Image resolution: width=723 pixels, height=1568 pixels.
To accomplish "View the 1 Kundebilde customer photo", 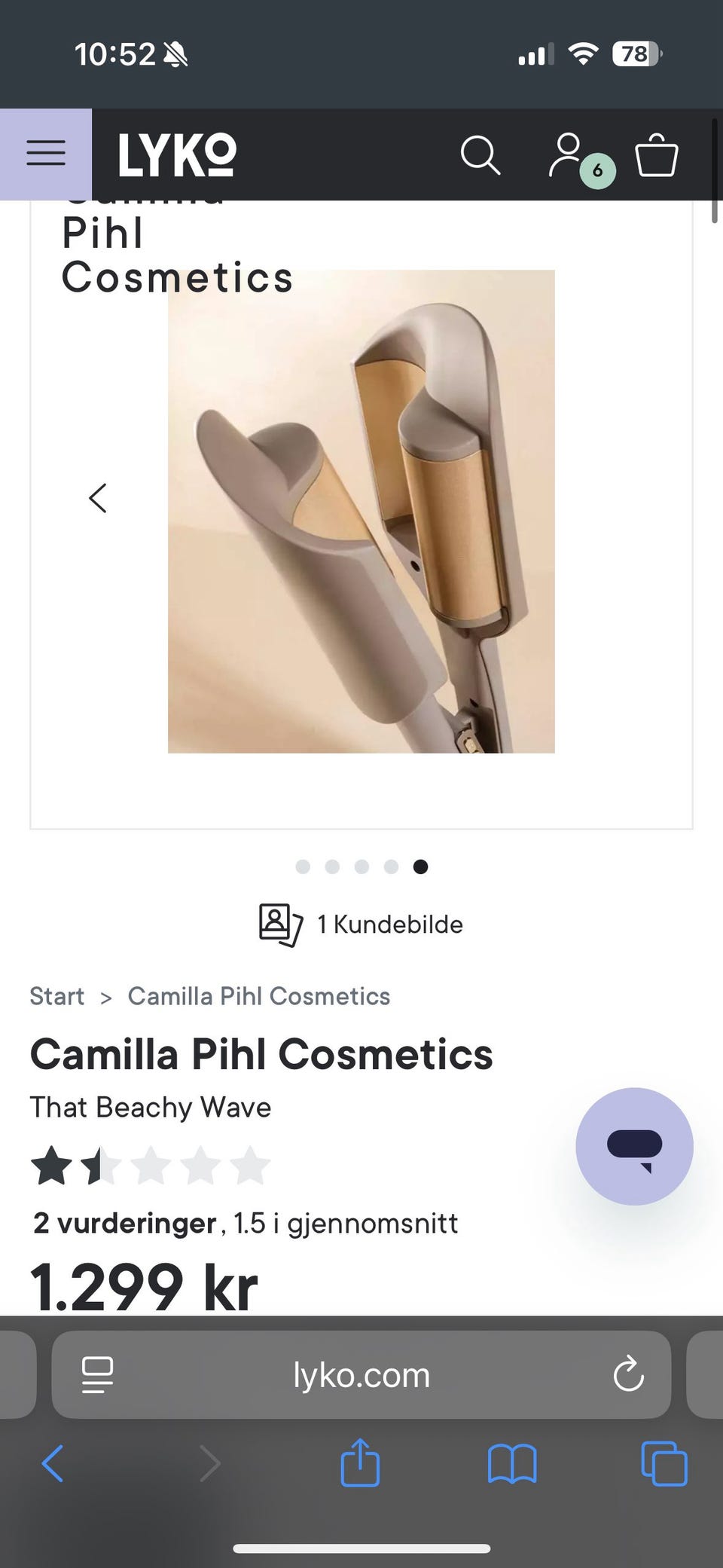I will coord(361,925).
